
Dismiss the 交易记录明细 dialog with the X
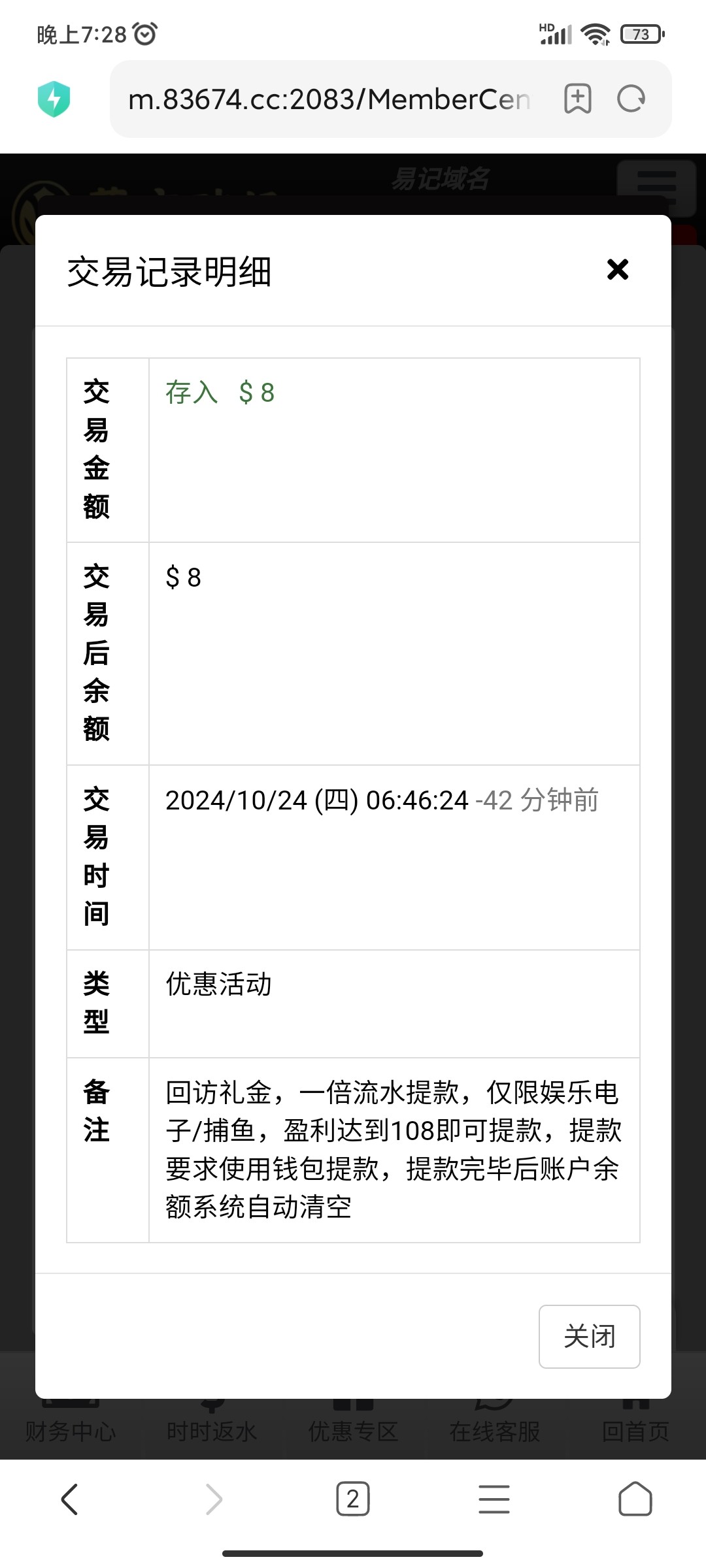(x=617, y=269)
